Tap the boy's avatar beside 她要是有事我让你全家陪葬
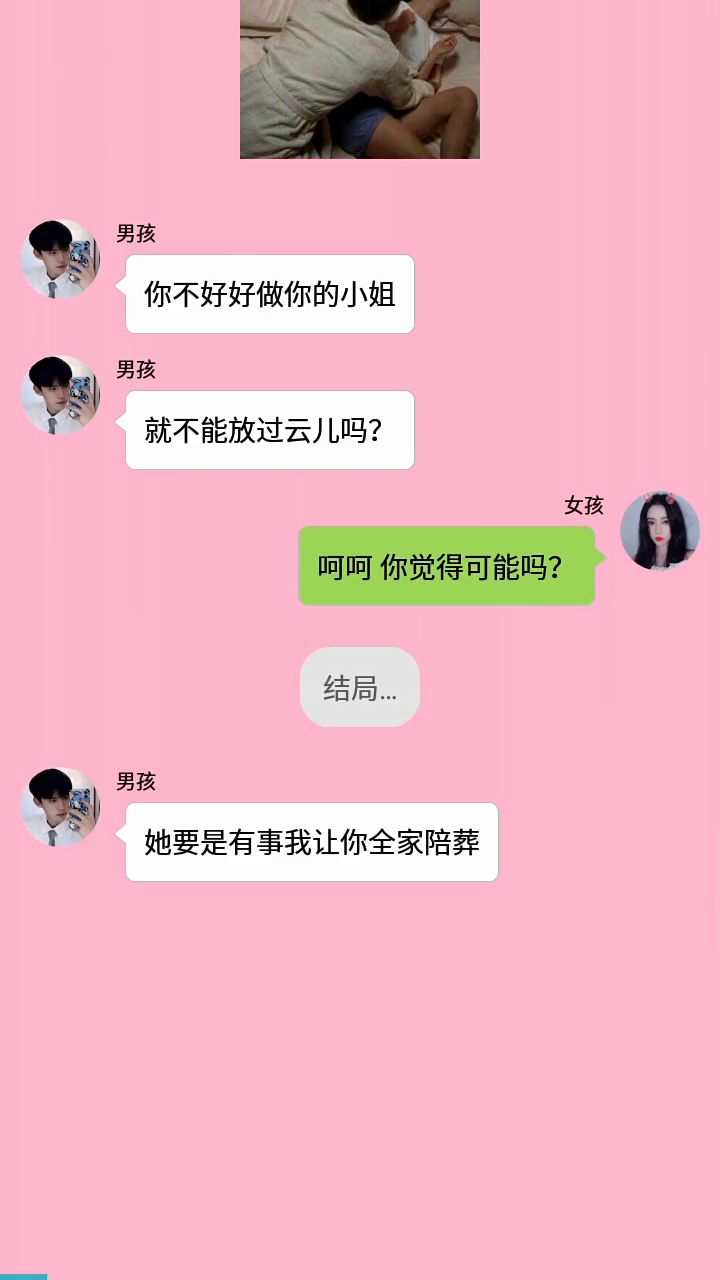The width and height of the screenshot is (720, 1280). click(60, 807)
